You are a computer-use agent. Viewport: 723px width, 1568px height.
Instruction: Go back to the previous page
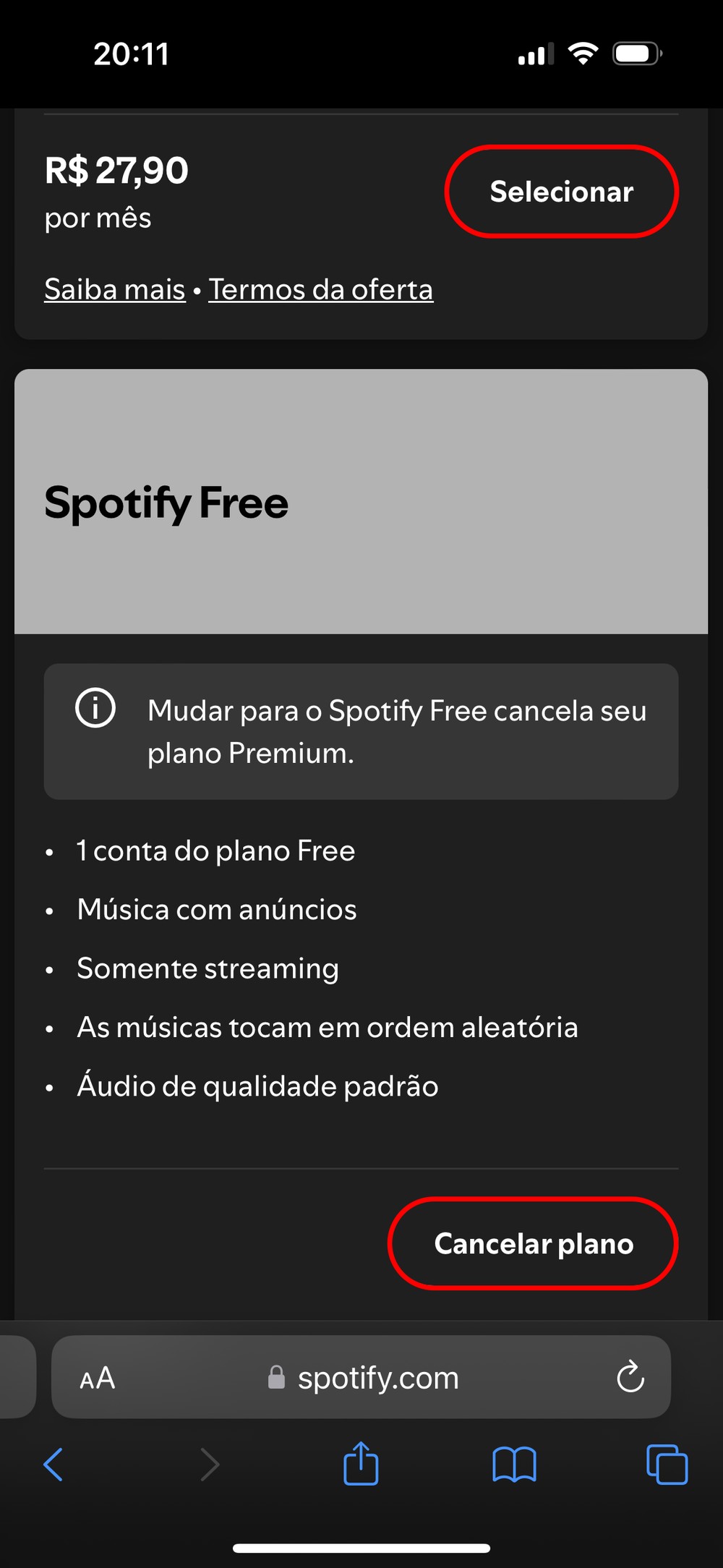coord(54,1465)
